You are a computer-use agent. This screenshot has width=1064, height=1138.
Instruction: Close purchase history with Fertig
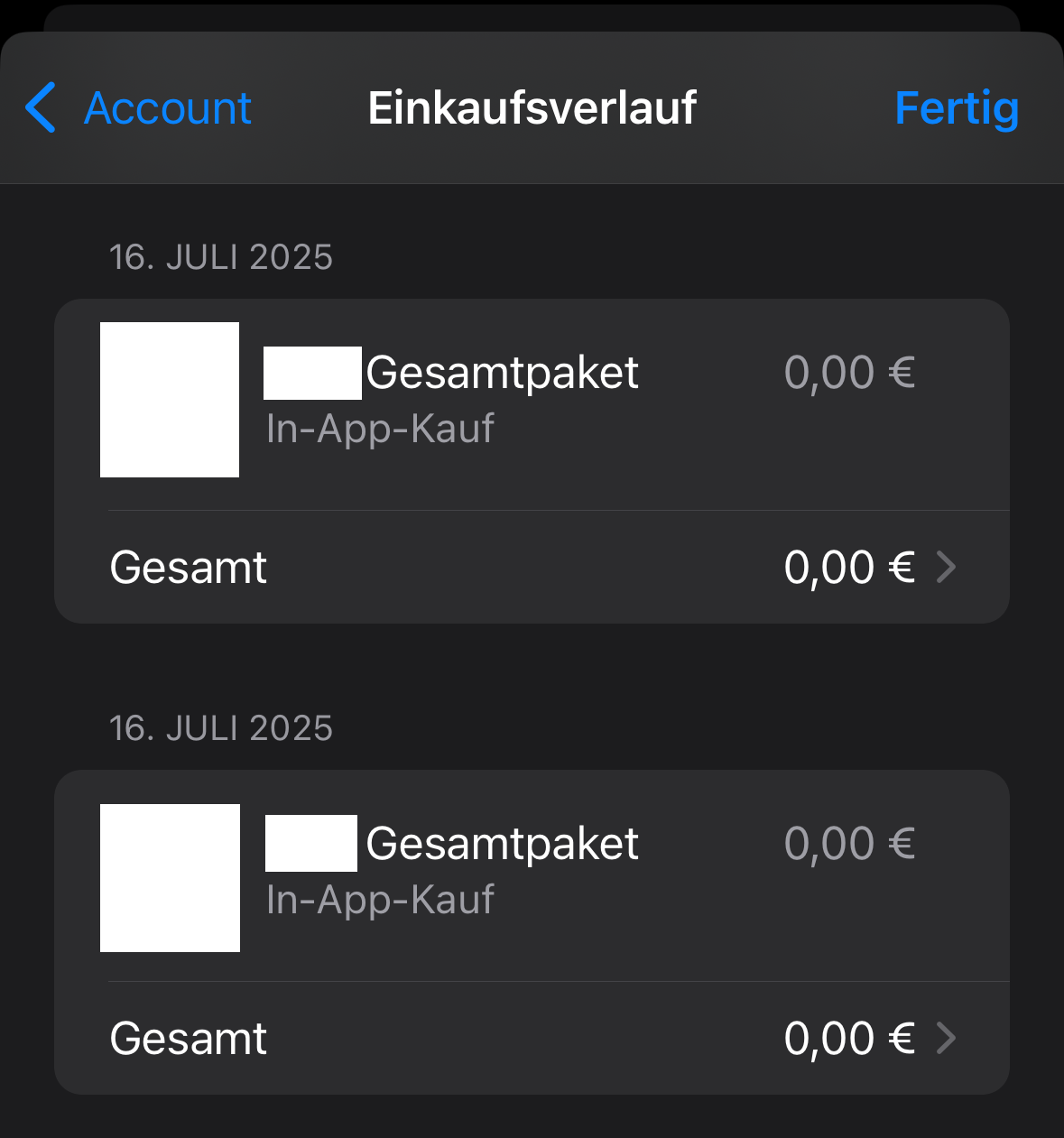point(956,108)
